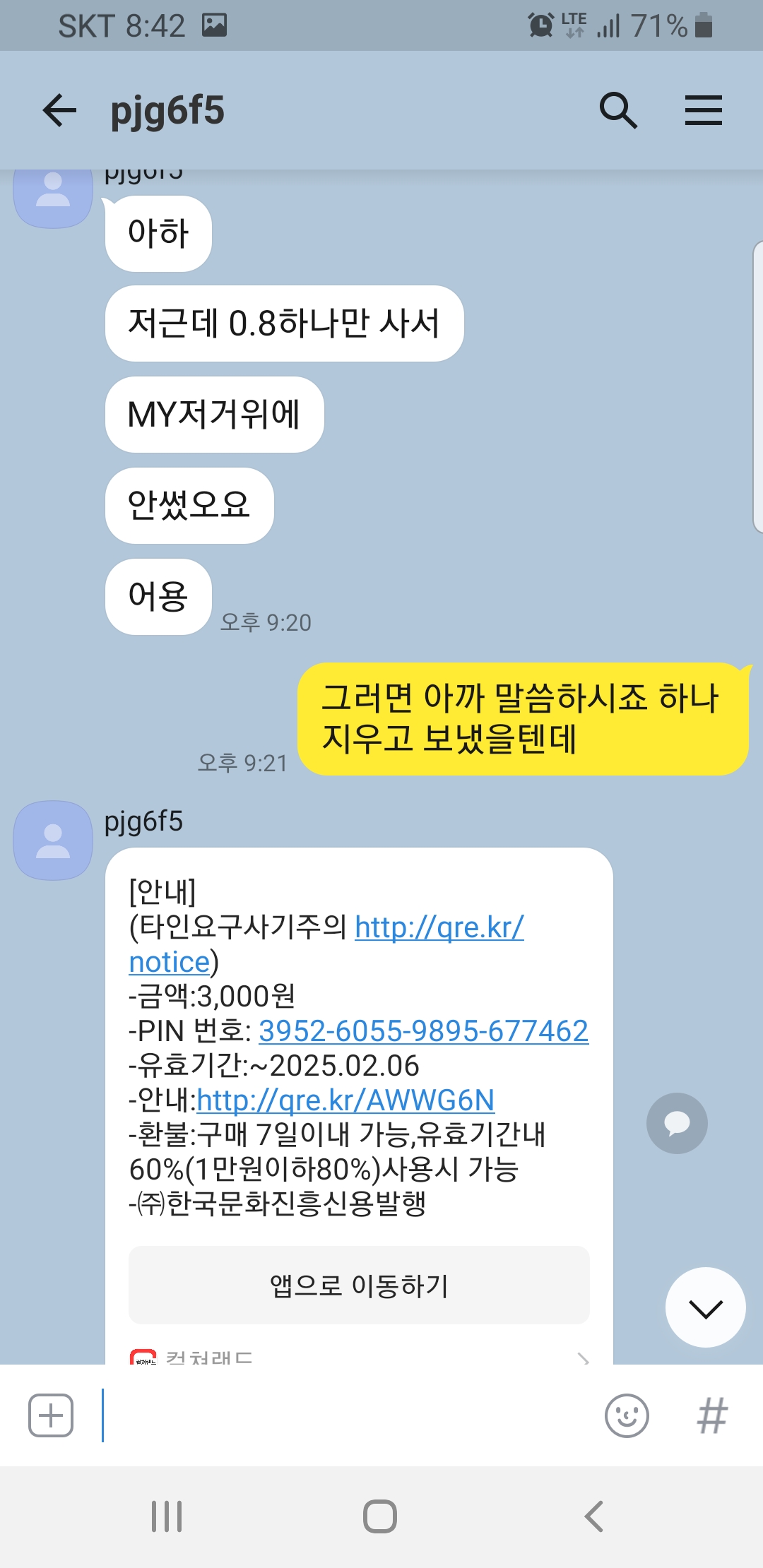The image size is (763, 1568).
Task: Open the chat room hamburger menu
Action: (704, 110)
